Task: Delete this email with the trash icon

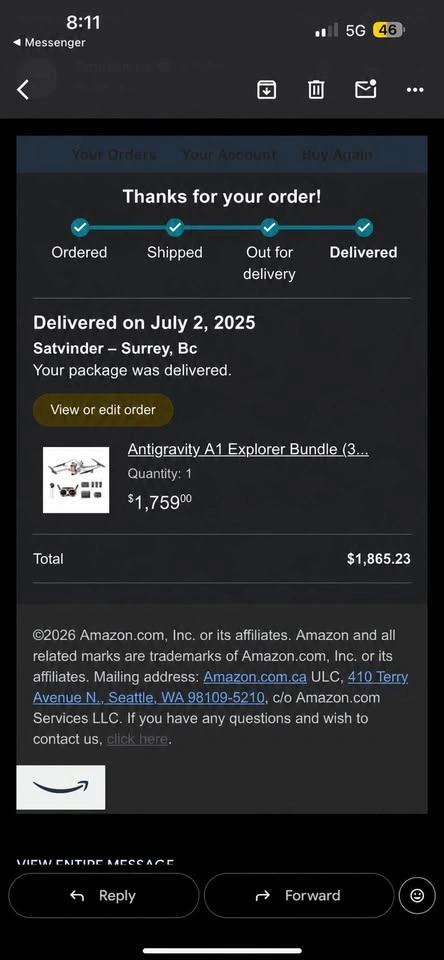Action: point(315,90)
